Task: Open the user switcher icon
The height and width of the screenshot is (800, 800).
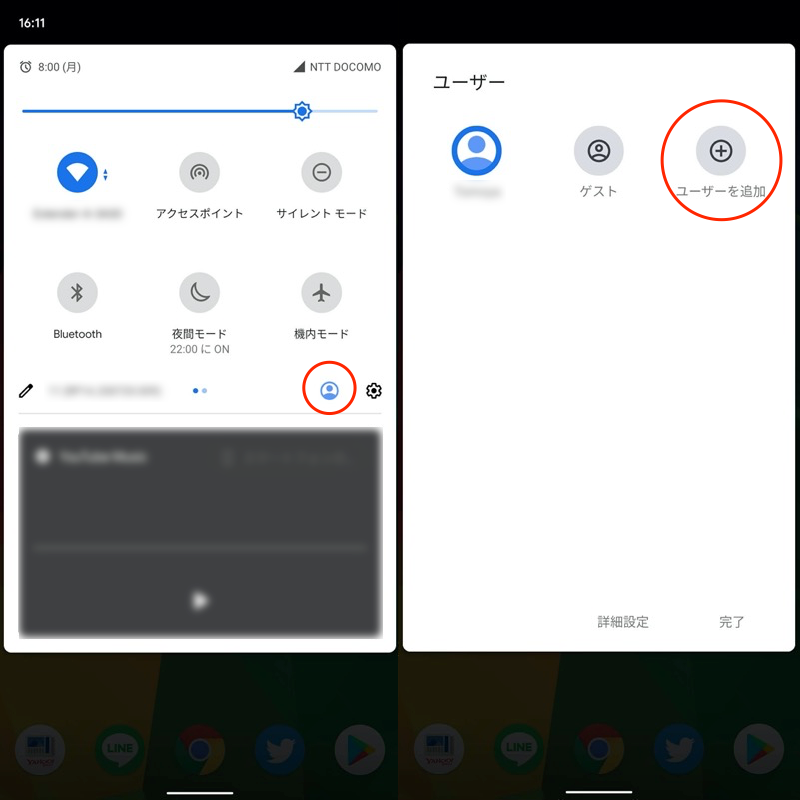Action: [x=330, y=390]
